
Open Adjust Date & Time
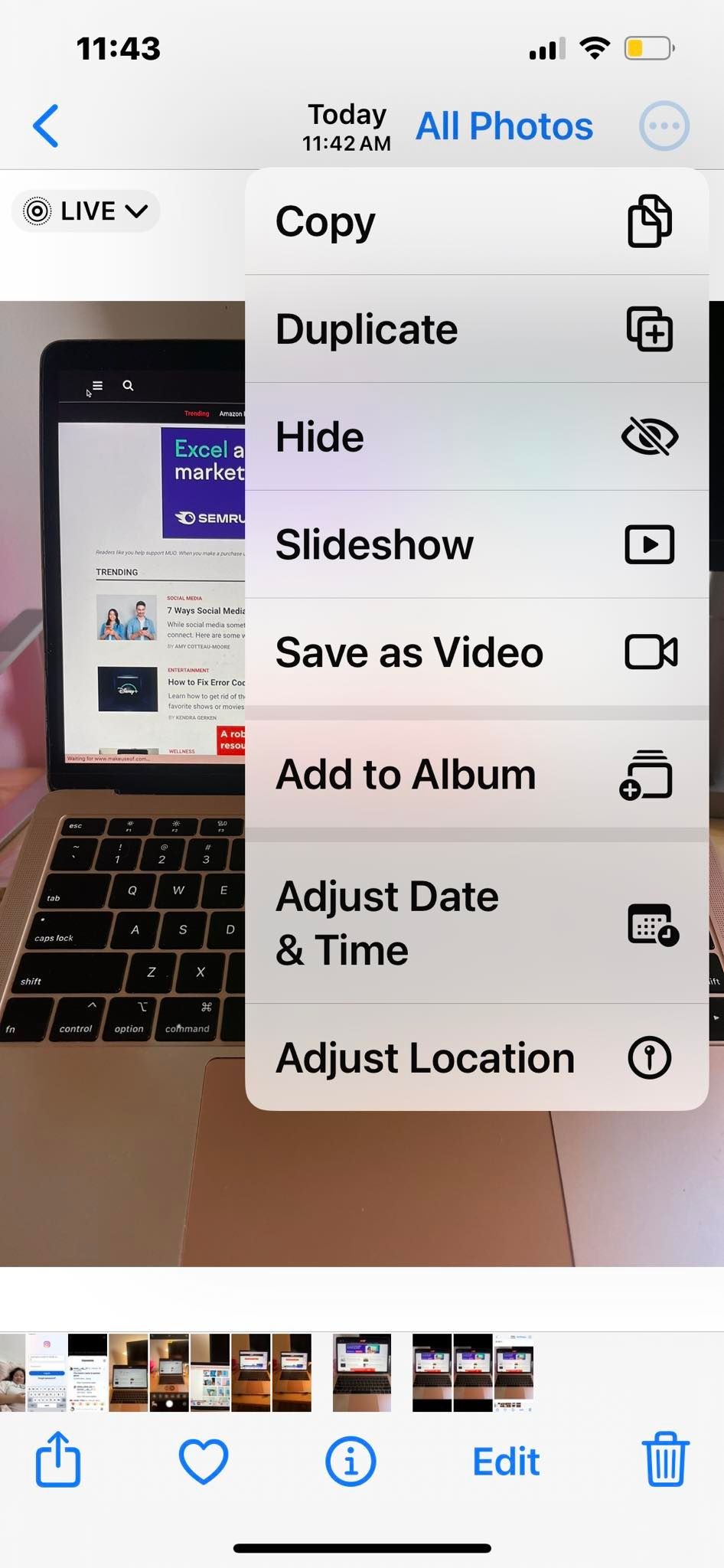tap(477, 923)
